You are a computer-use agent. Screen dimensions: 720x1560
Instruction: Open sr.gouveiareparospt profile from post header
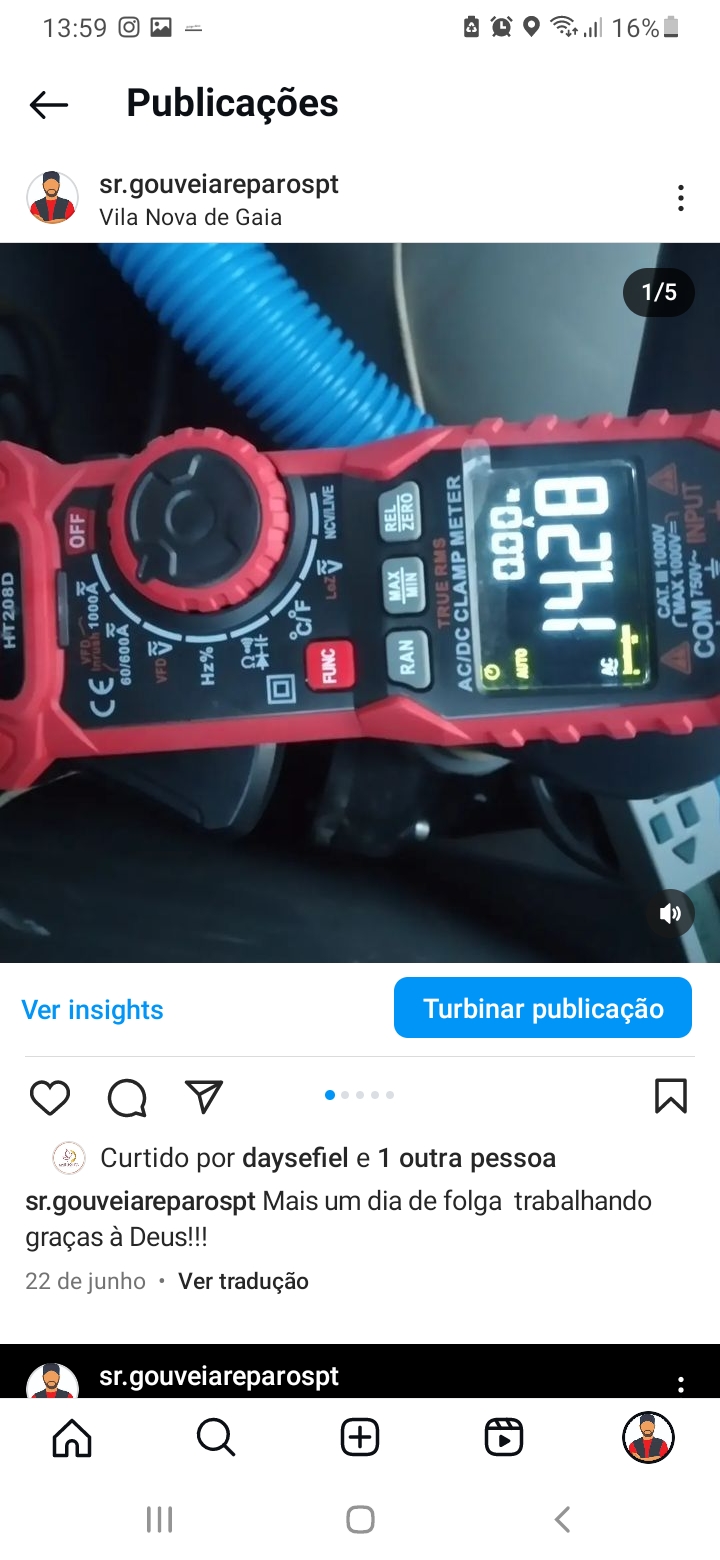219,184
